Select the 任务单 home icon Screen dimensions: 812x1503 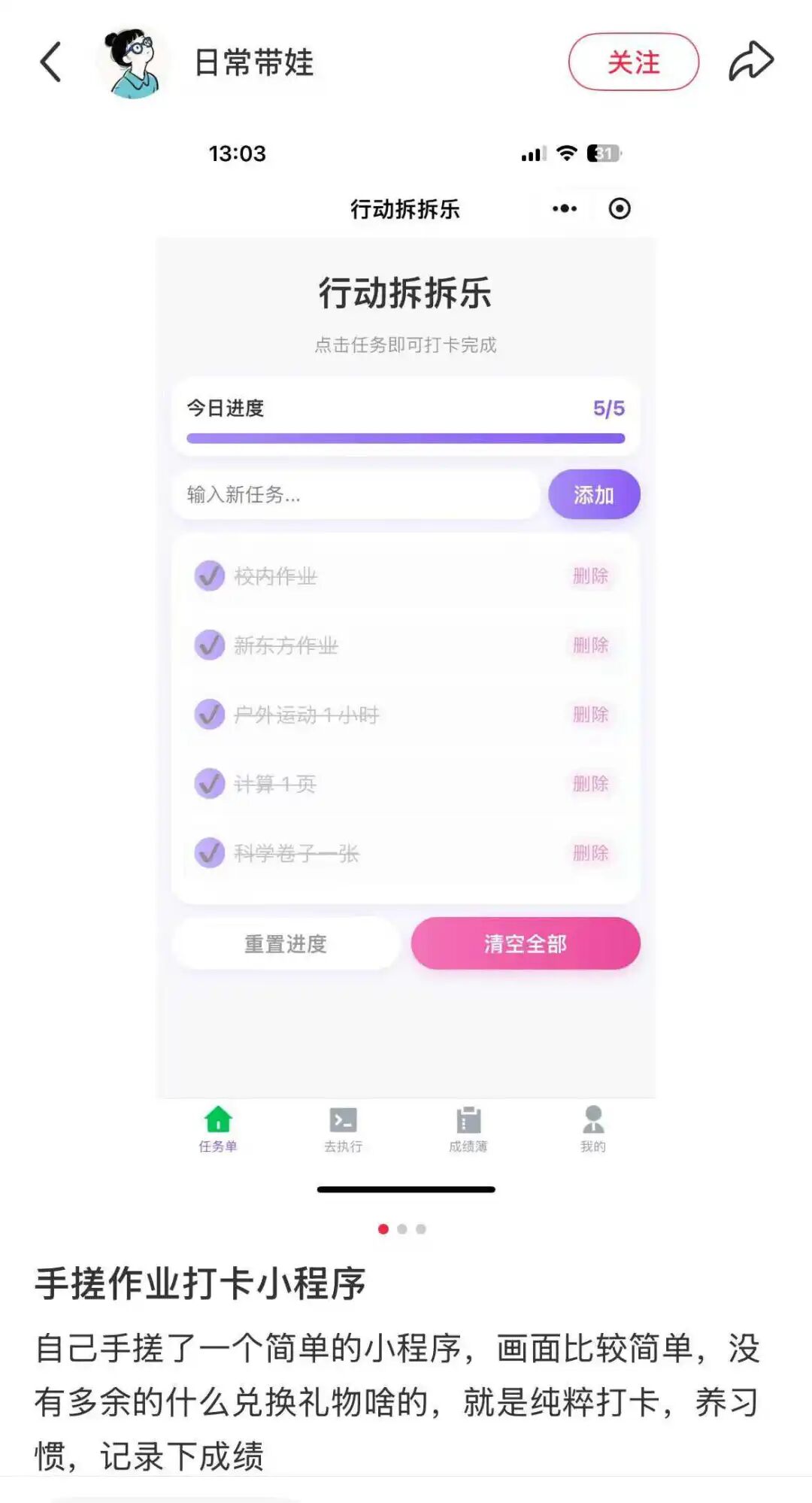coord(219,1119)
